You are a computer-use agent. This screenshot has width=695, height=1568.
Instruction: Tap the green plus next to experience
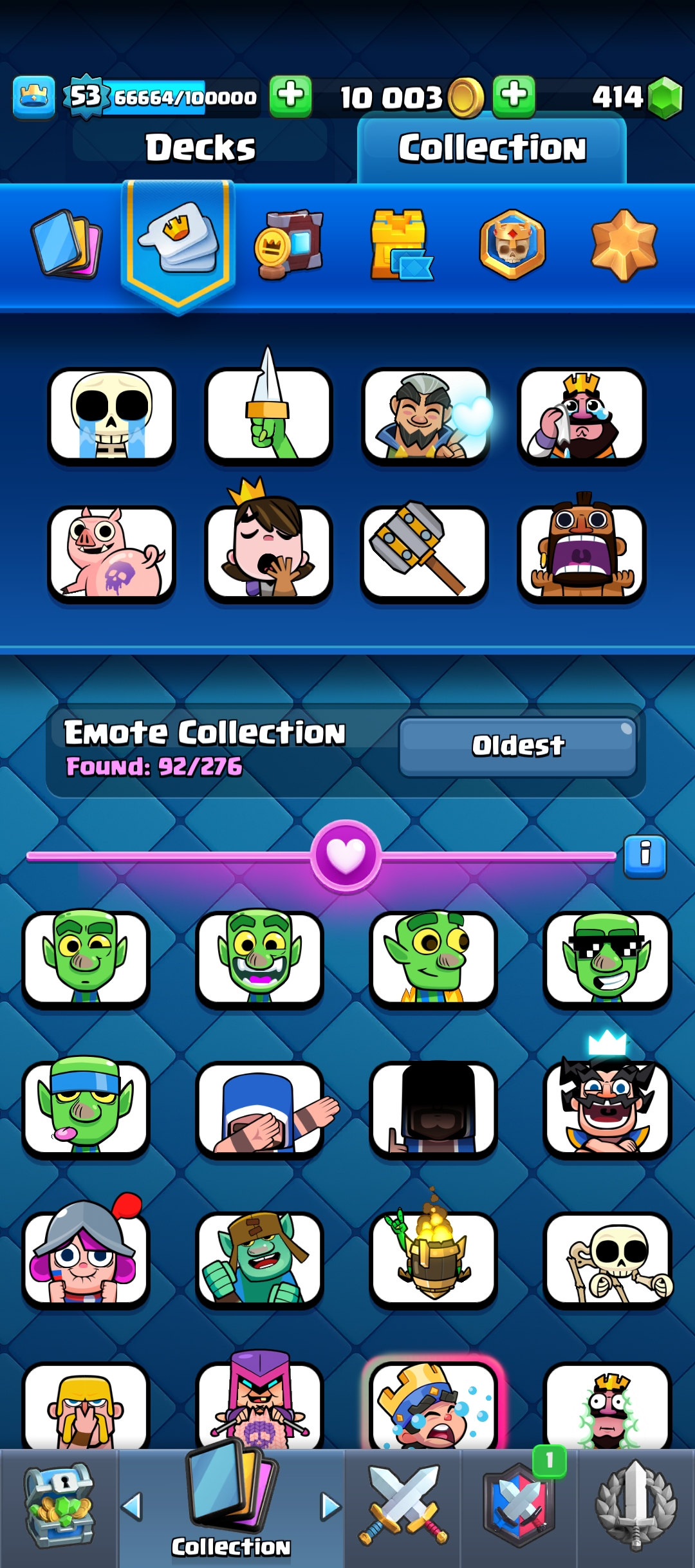tap(290, 97)
